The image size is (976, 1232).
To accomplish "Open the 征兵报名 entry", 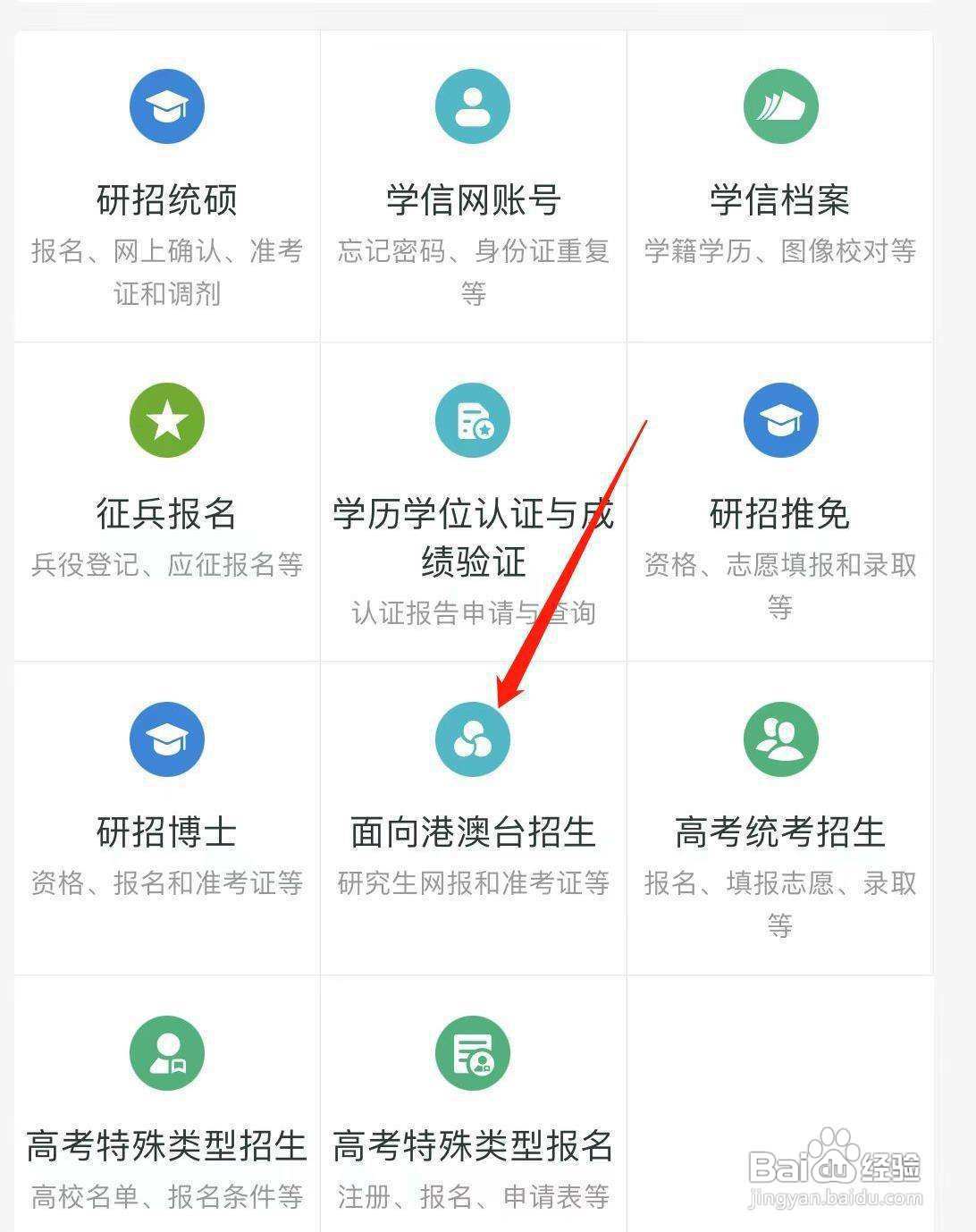I will [166, 514].
